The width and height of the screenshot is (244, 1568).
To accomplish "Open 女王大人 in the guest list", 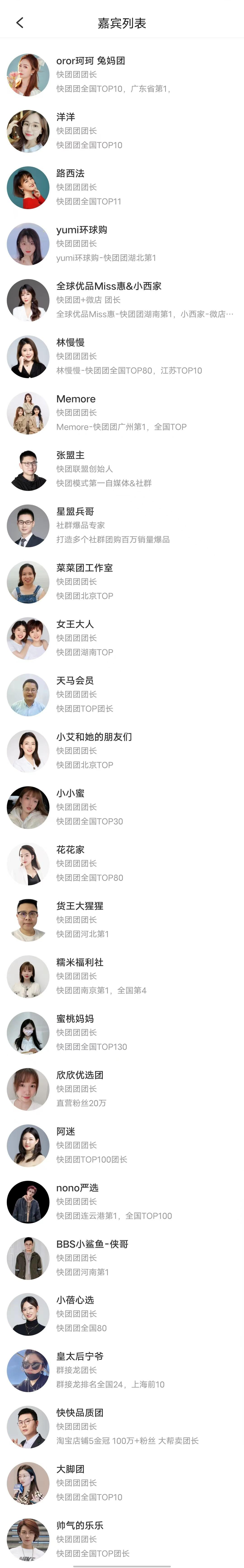I will coord(121,638).
